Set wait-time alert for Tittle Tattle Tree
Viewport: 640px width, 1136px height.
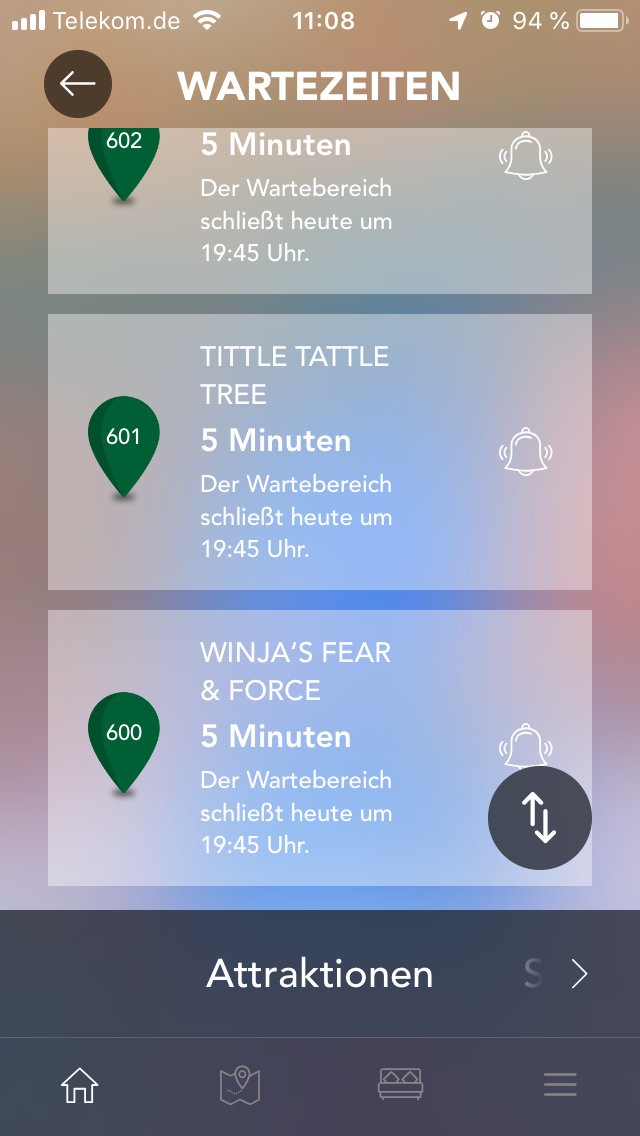(x=525, y=451)
